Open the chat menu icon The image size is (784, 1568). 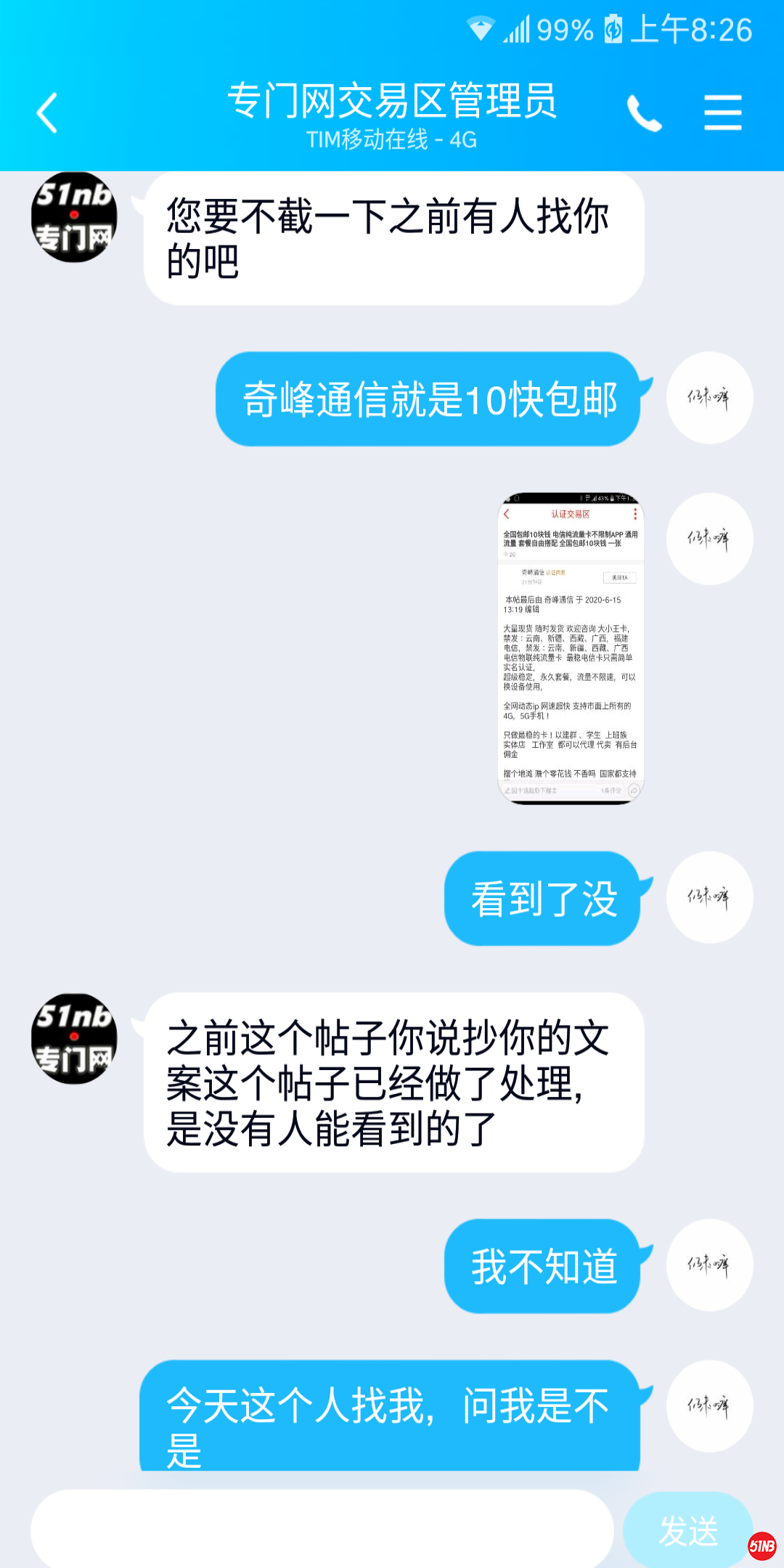pyautogui.click(x=722, y=113)
